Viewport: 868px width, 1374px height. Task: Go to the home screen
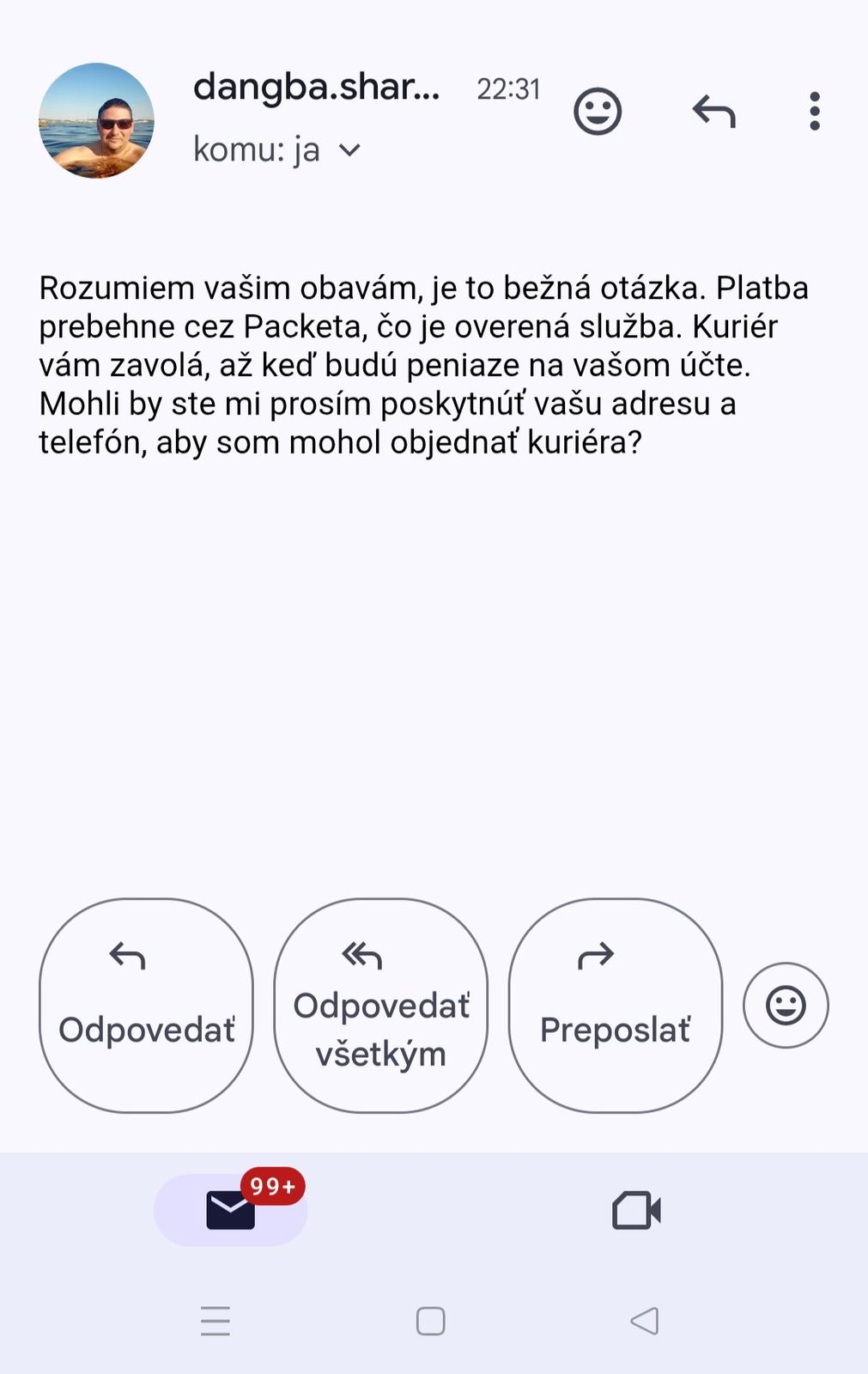[430, 1321]
